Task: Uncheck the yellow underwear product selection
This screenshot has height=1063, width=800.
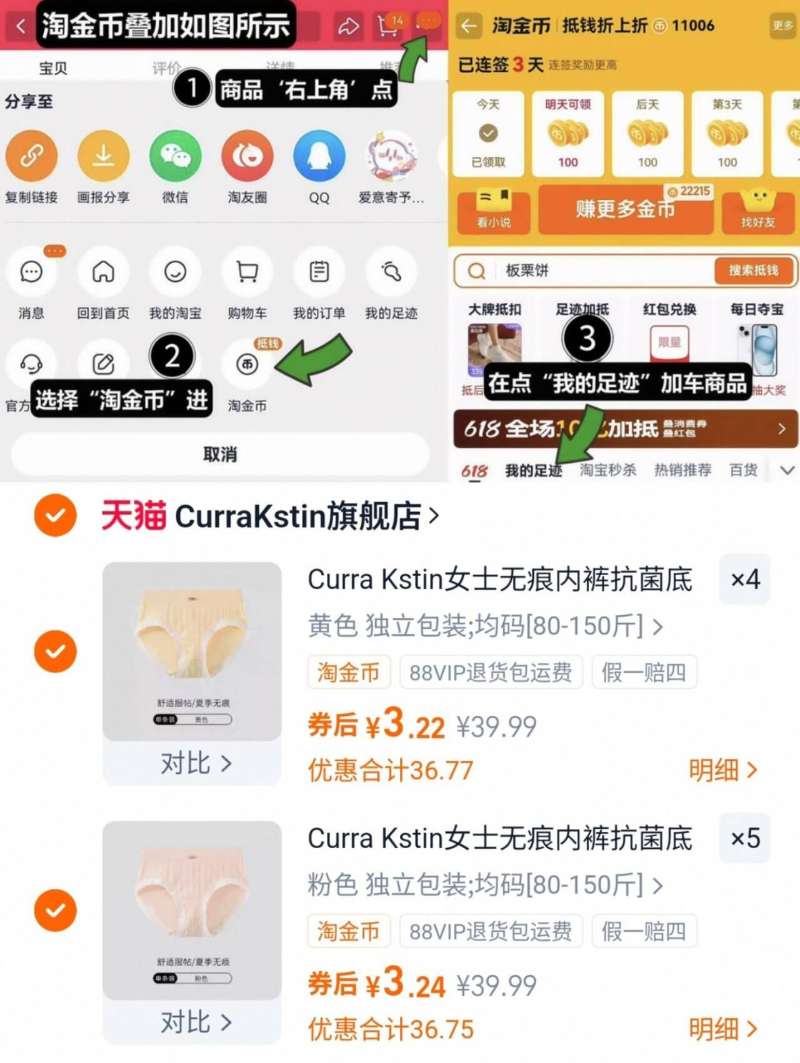Action: click(x=55, y=651)
